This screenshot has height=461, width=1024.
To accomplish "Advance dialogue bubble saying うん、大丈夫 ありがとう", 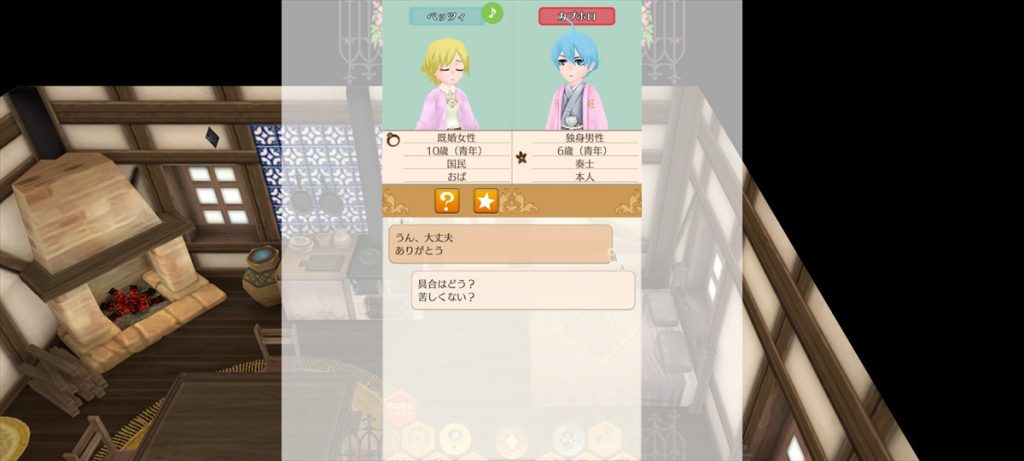I will [x=500, y=244].
